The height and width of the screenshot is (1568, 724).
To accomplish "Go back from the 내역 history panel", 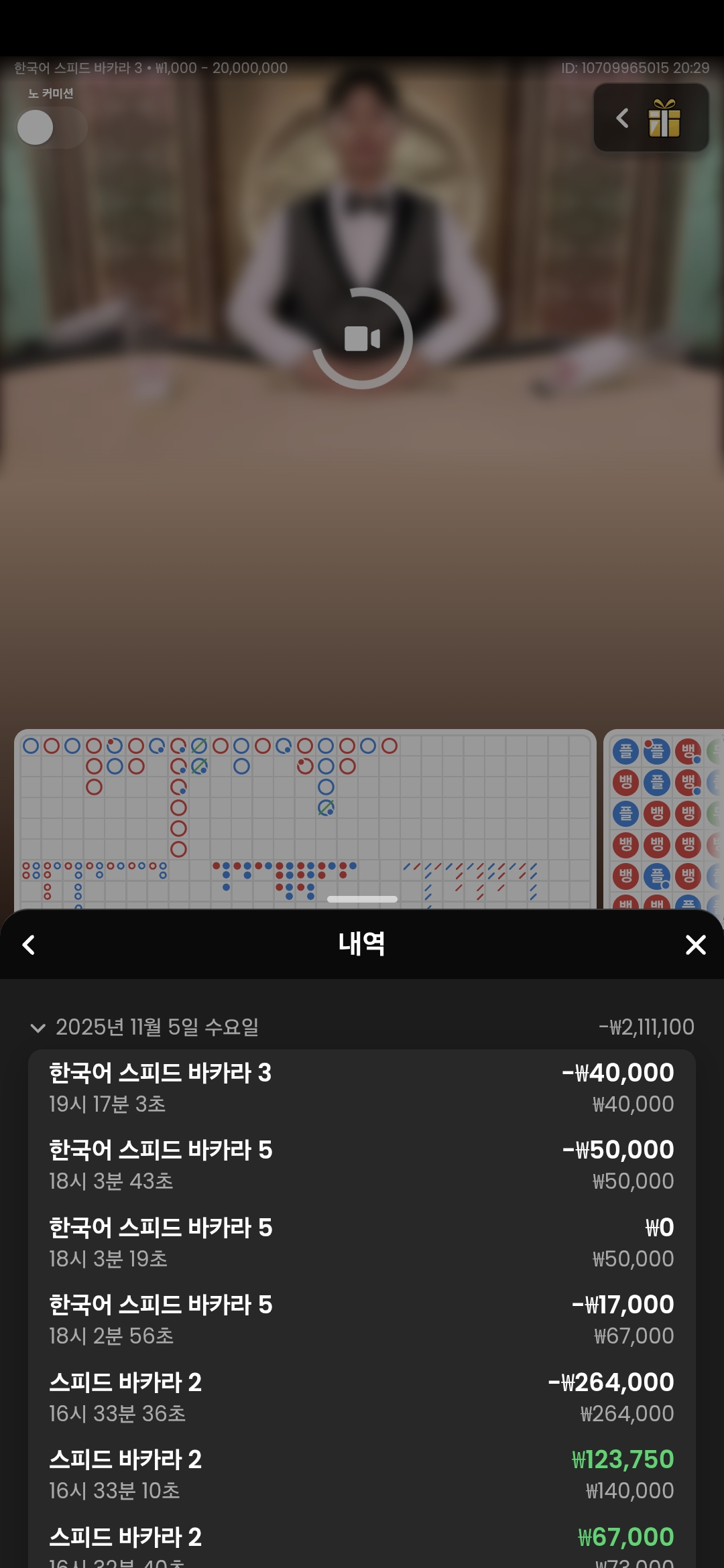I will pyautogui.click(x=28, y=945).
